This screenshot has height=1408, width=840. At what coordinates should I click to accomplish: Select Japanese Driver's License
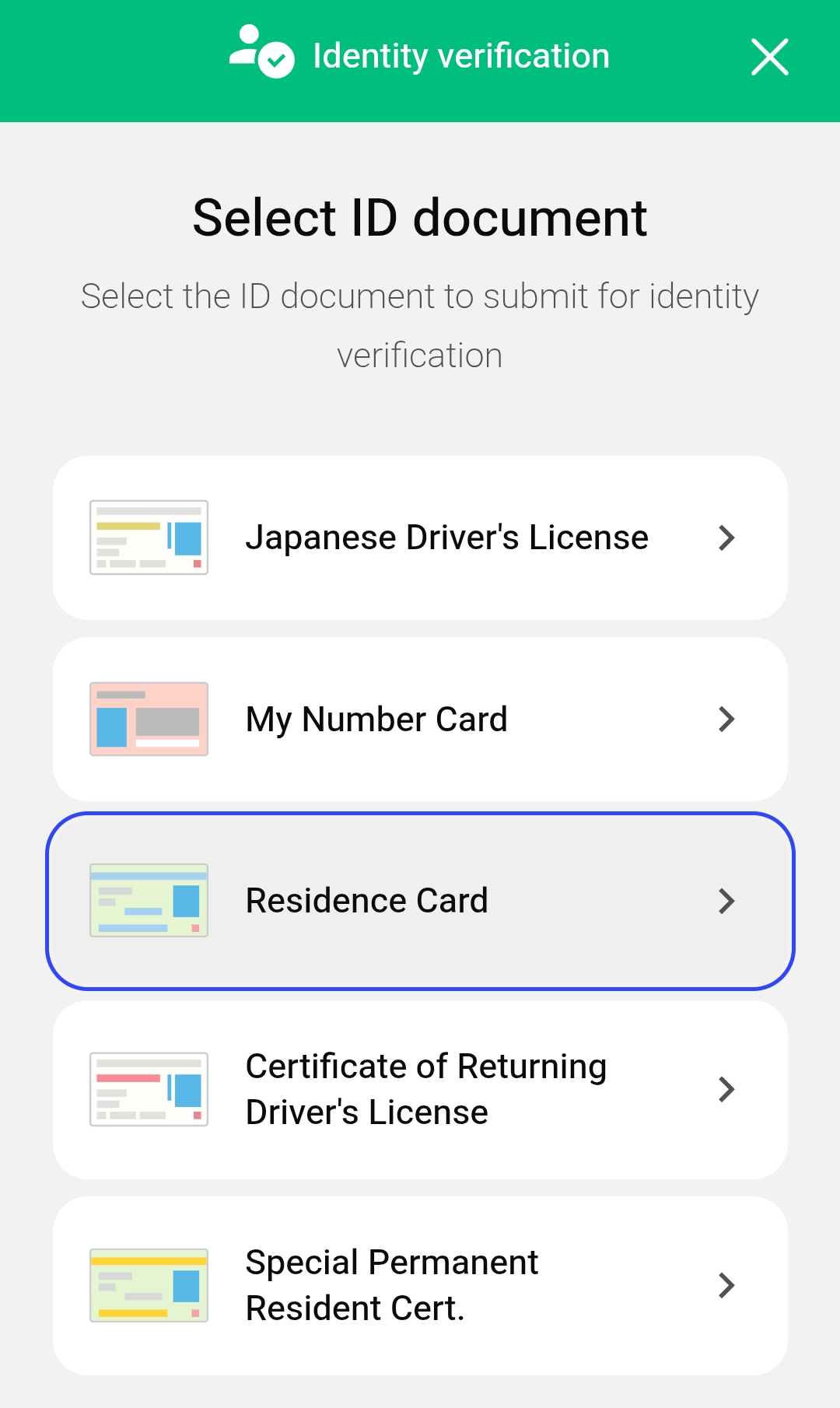click(420, 538)
